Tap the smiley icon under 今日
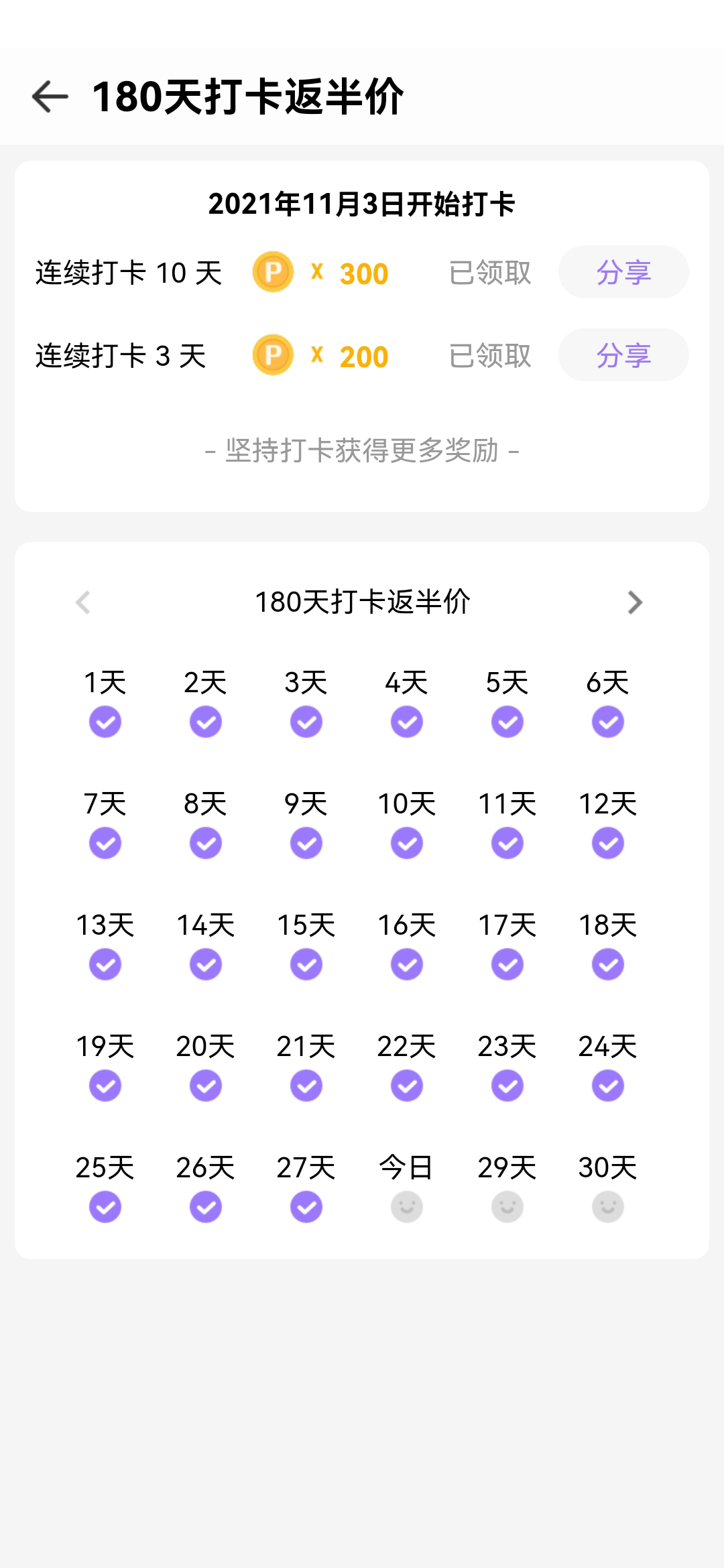Screen dimensions: 724x1568 [x=406, y=1206]
